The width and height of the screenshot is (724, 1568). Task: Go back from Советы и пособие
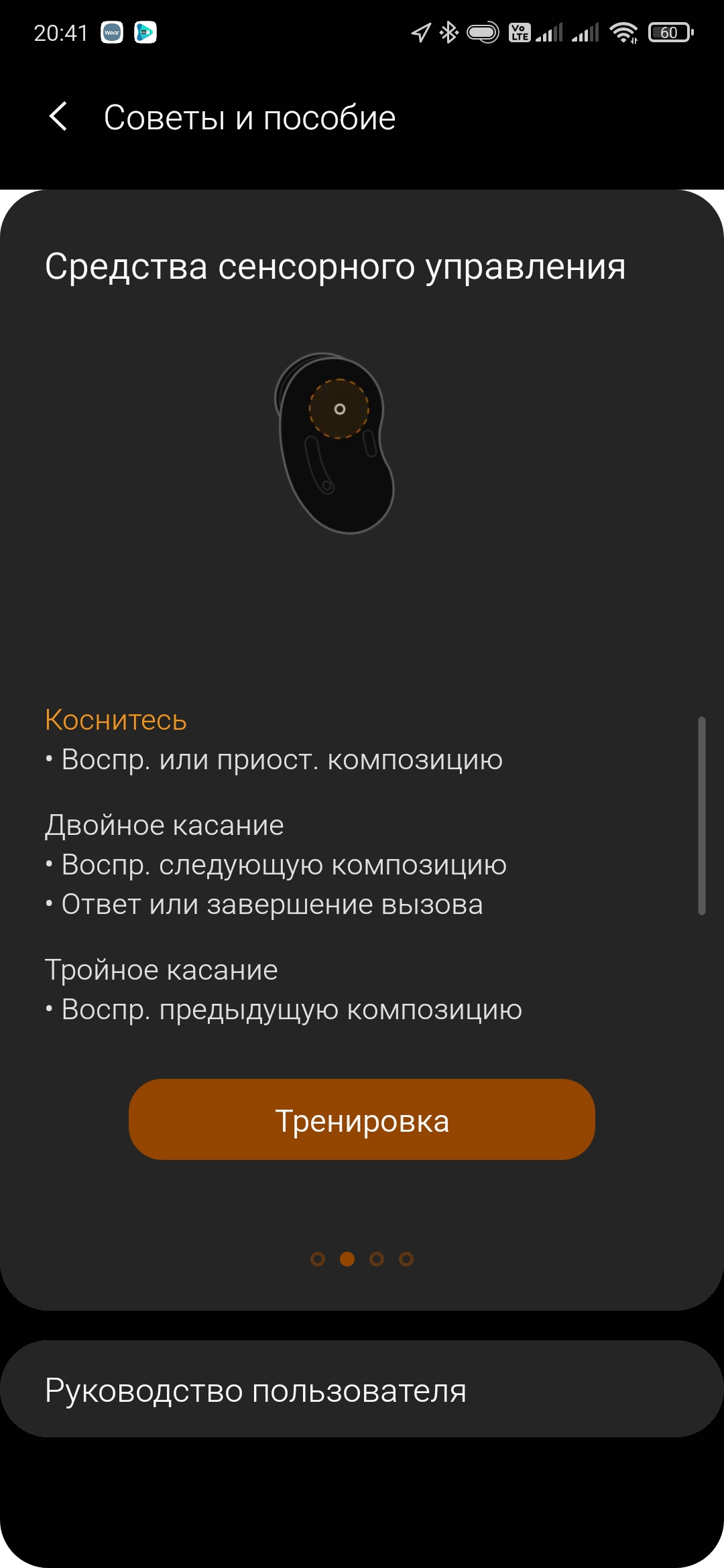pos(59,117)
